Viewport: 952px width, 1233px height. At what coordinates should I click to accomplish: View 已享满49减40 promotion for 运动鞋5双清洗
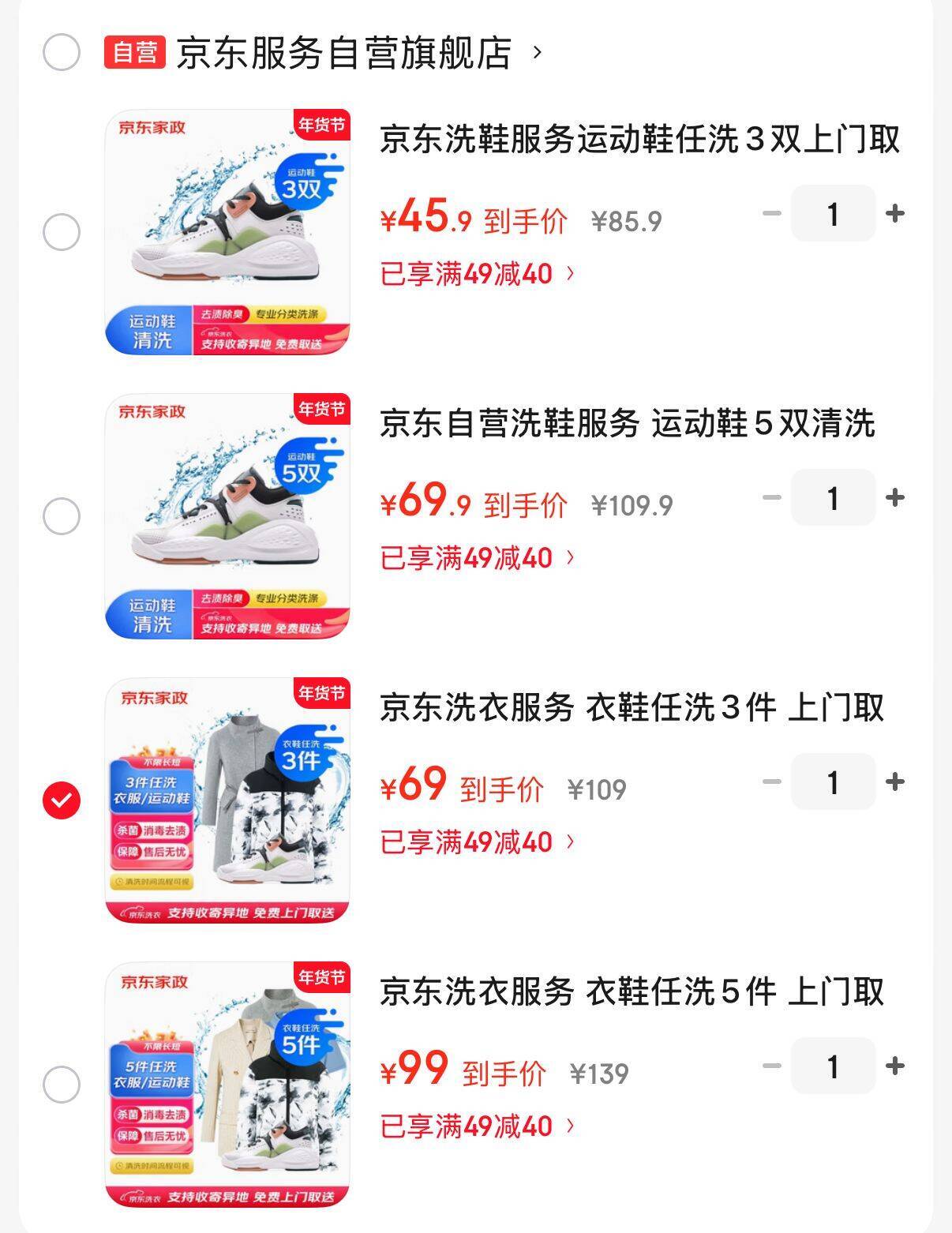[478, 558]
